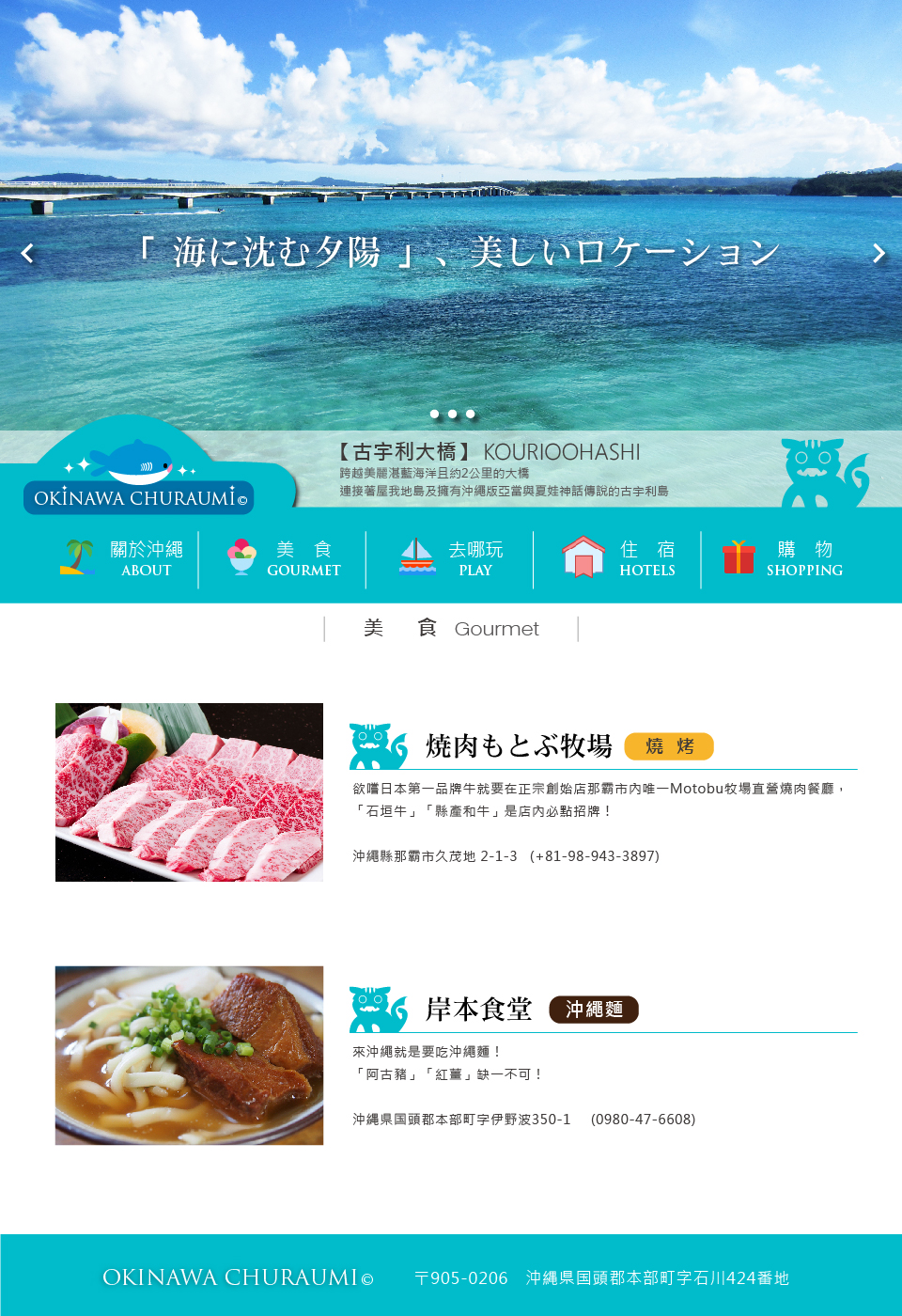
Task: Open the 美食 GOURMET section
Action: click(284, 558)
